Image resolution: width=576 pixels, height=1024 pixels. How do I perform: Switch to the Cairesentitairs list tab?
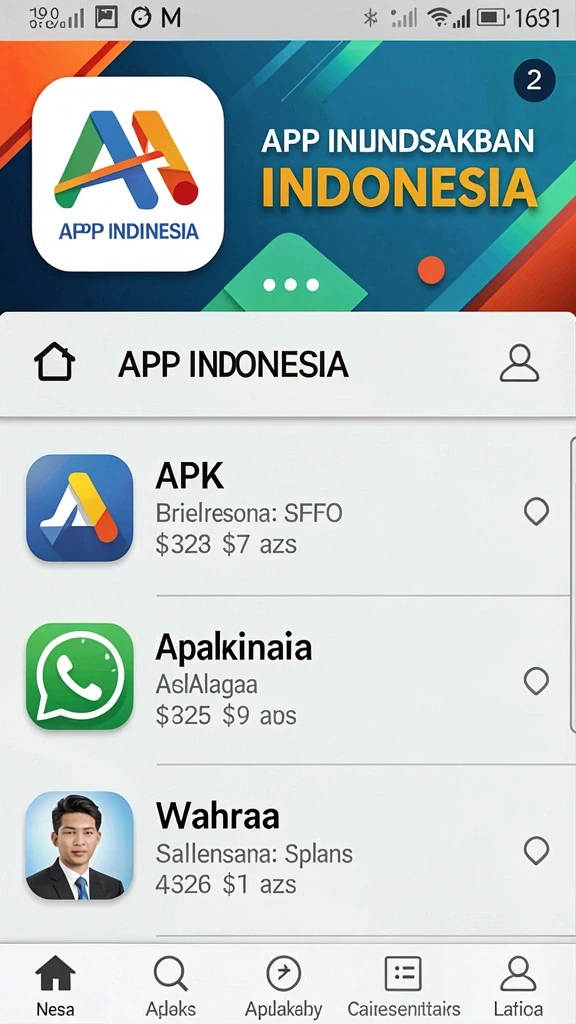[x=404, y=985]
